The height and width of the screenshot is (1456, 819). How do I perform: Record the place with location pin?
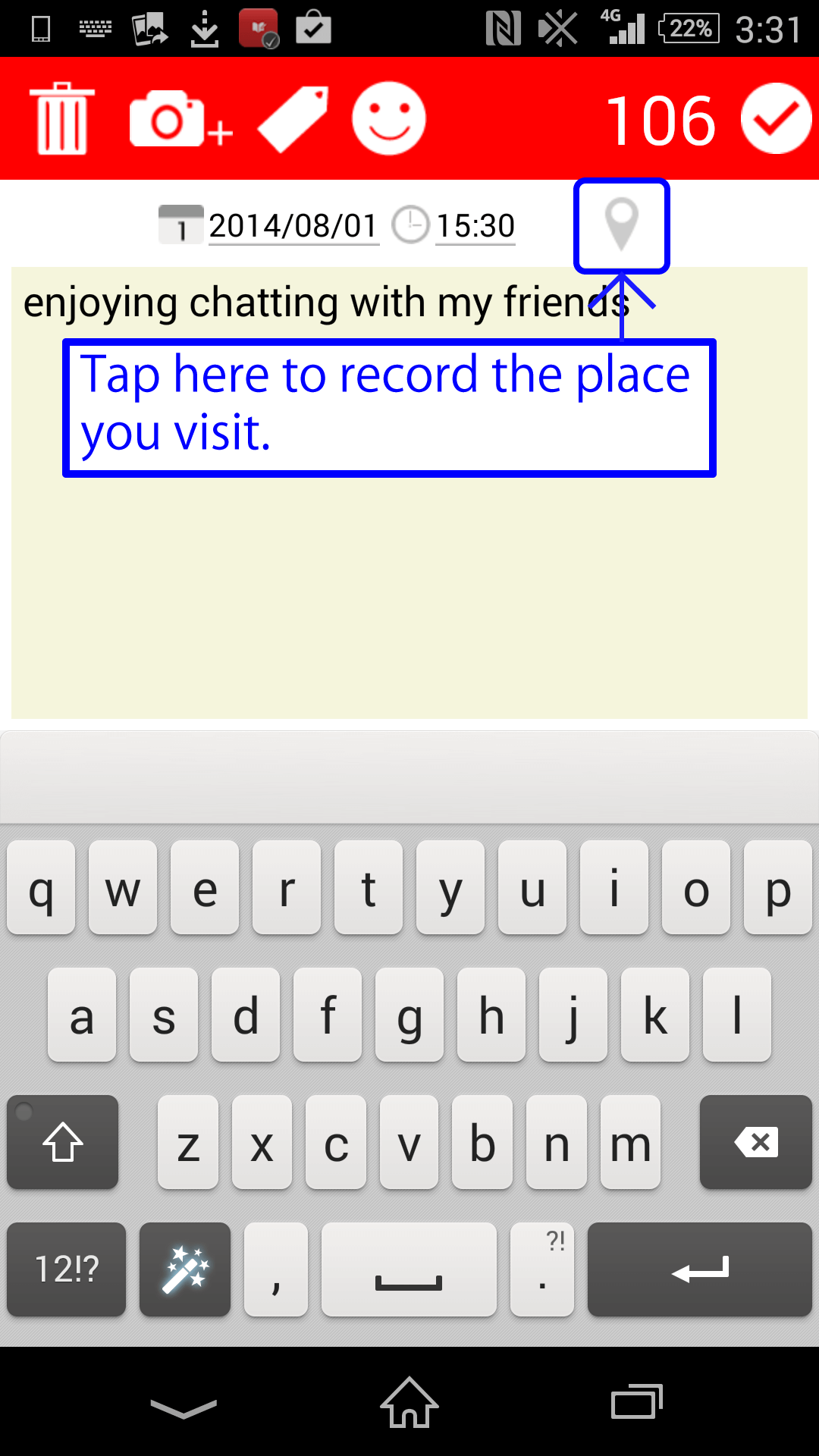(622, 225)
